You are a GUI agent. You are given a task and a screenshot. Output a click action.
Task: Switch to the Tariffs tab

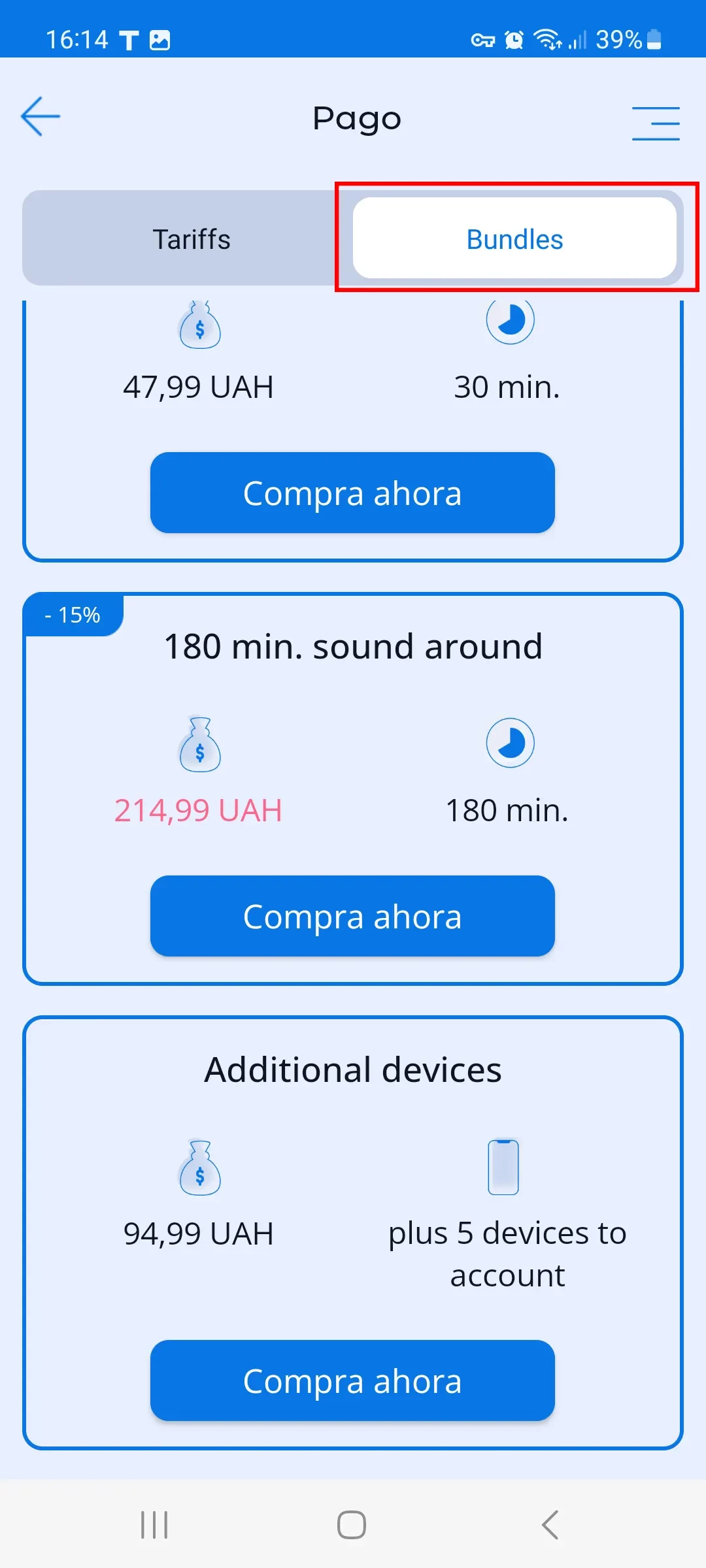pos(191,239)
